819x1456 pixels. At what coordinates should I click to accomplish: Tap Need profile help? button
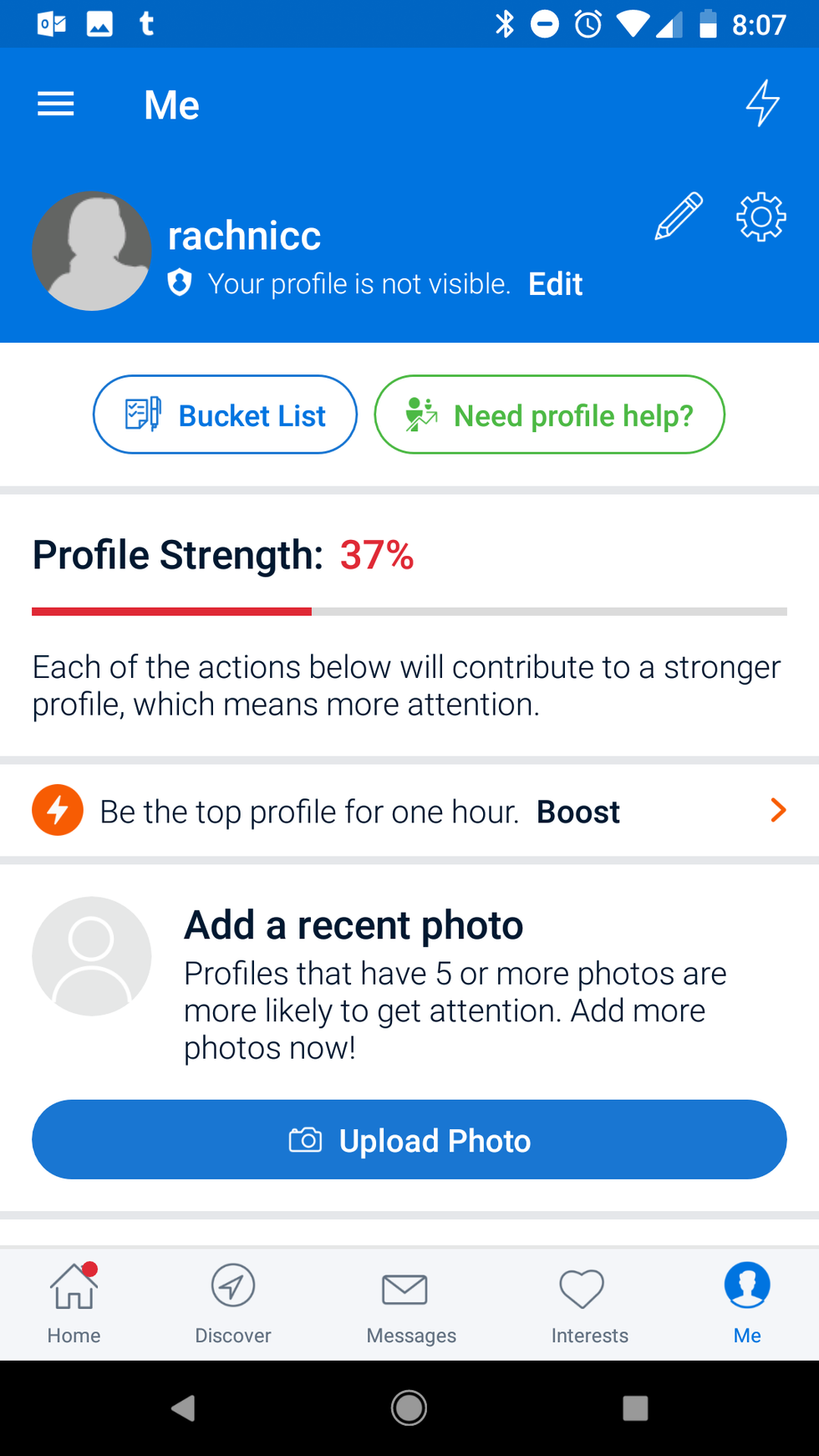(549, 415)
